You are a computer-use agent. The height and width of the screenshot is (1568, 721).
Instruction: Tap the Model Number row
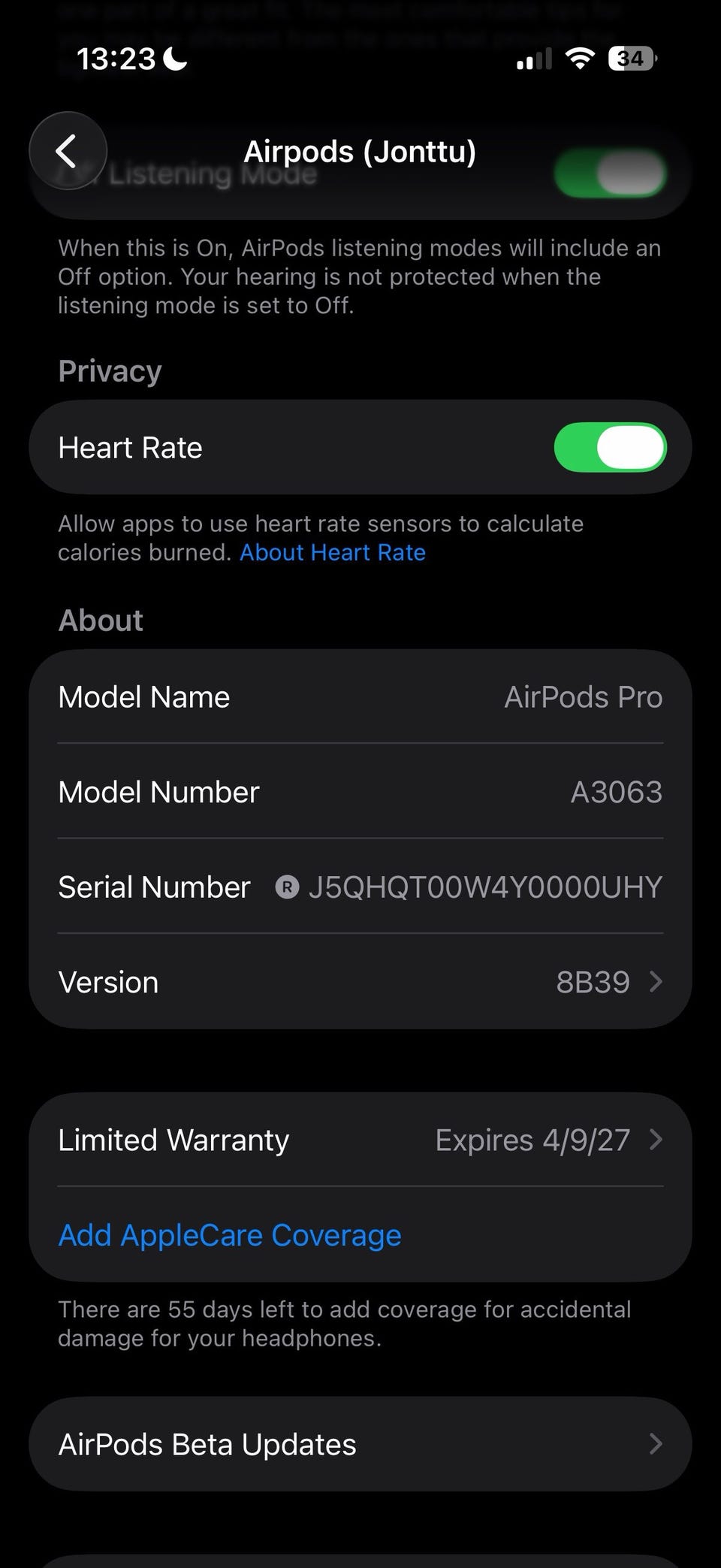click(x=360, y=792)
